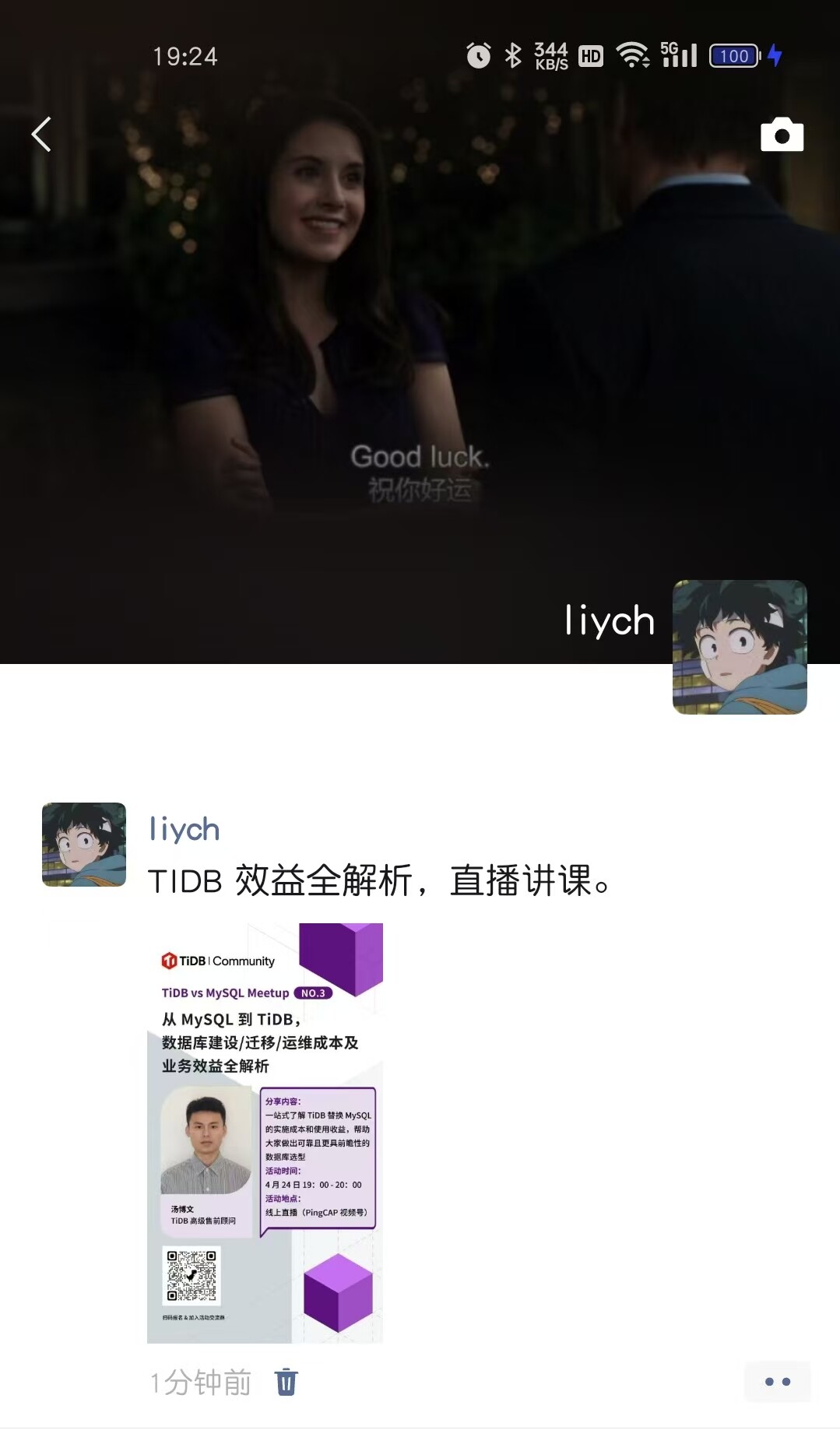The height and width of the screenshot is (1430, 840).
Task: Delete this post with the trash icon
Action: tap(286, 1382)
